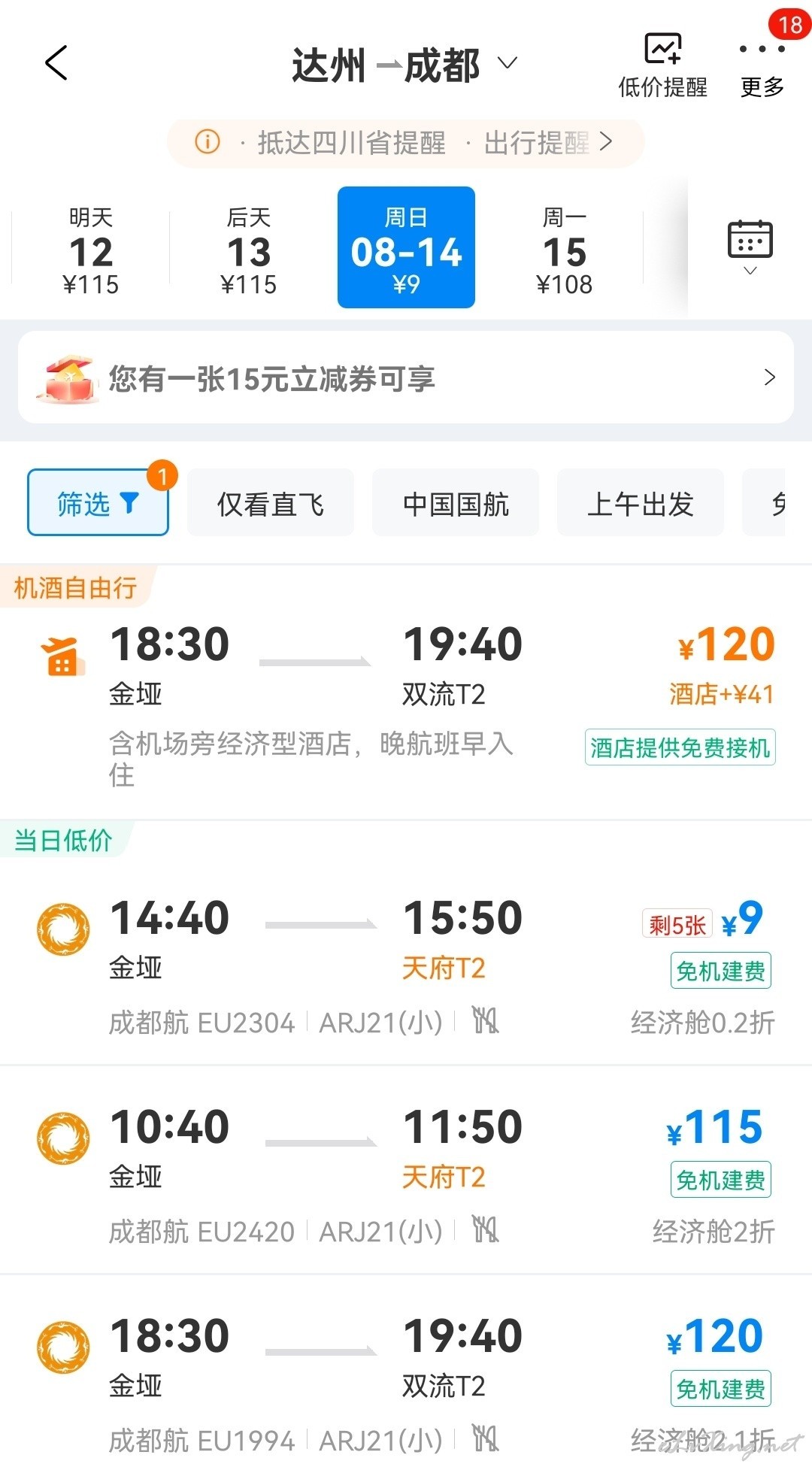Open the calendar date picker
The image size is (812, 1470).
tap(750, 247)
